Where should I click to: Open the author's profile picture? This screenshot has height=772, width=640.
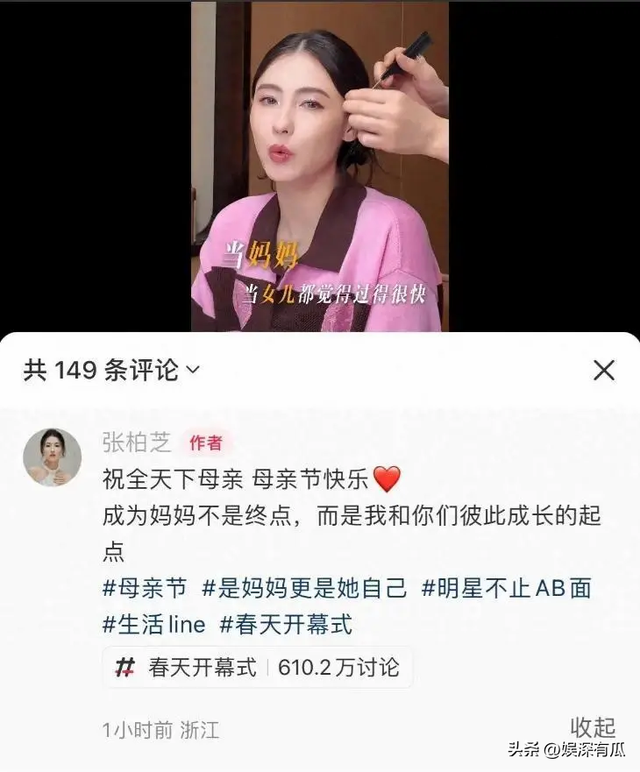(53, 457)
